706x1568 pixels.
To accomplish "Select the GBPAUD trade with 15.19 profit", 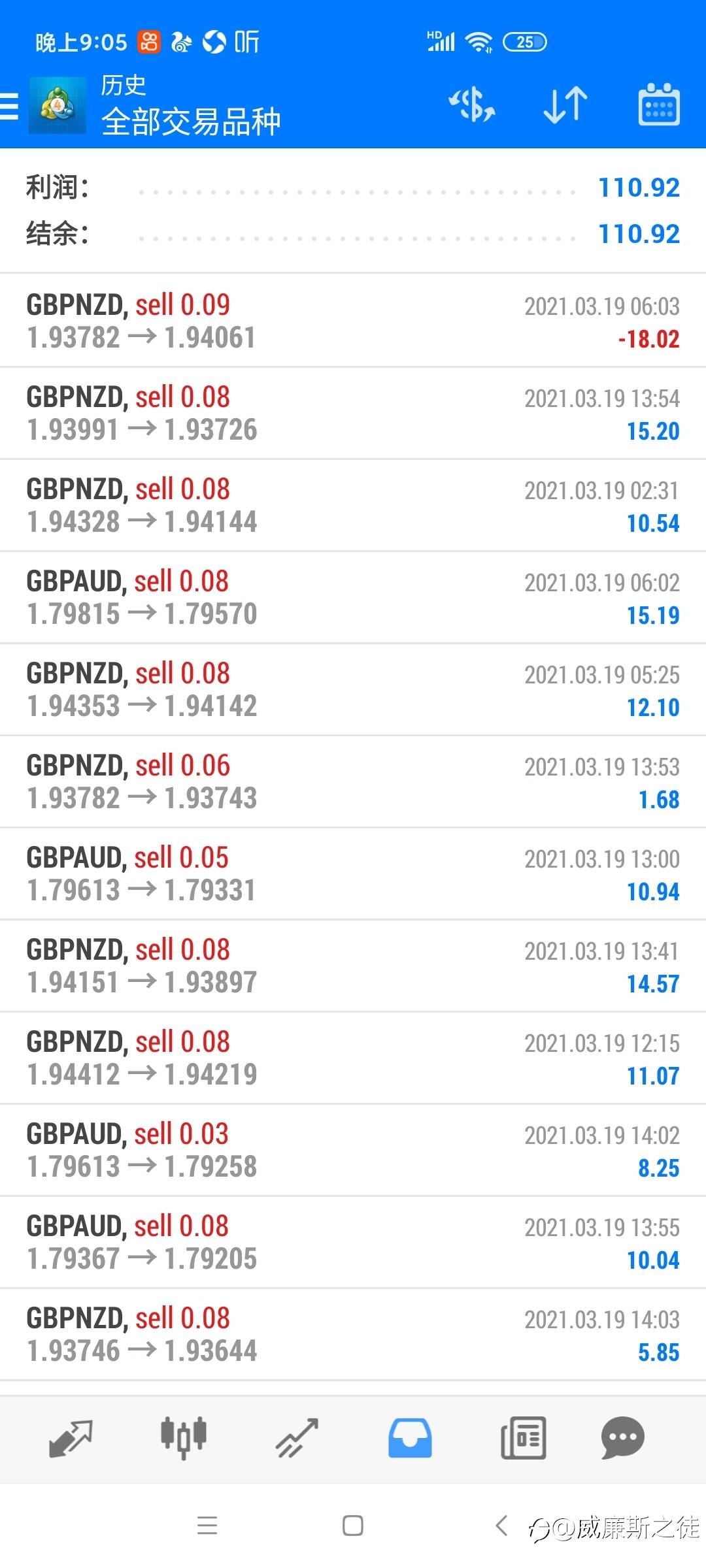I will [353, 598].
